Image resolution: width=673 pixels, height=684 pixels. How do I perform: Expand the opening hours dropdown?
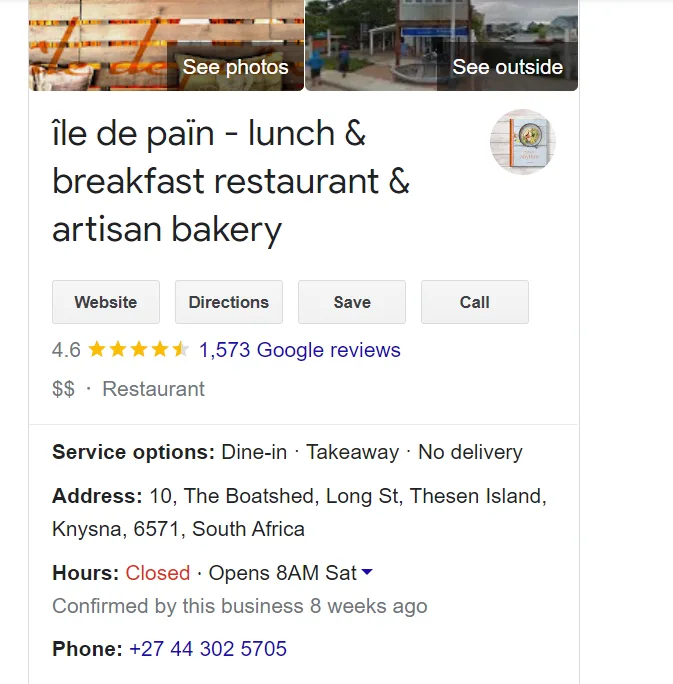click(366, 573)
